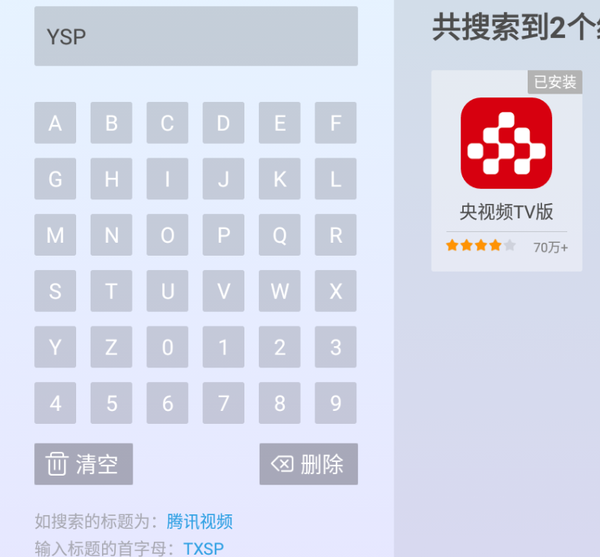
Task: Enter the letter F key
Action: point(335,124)
